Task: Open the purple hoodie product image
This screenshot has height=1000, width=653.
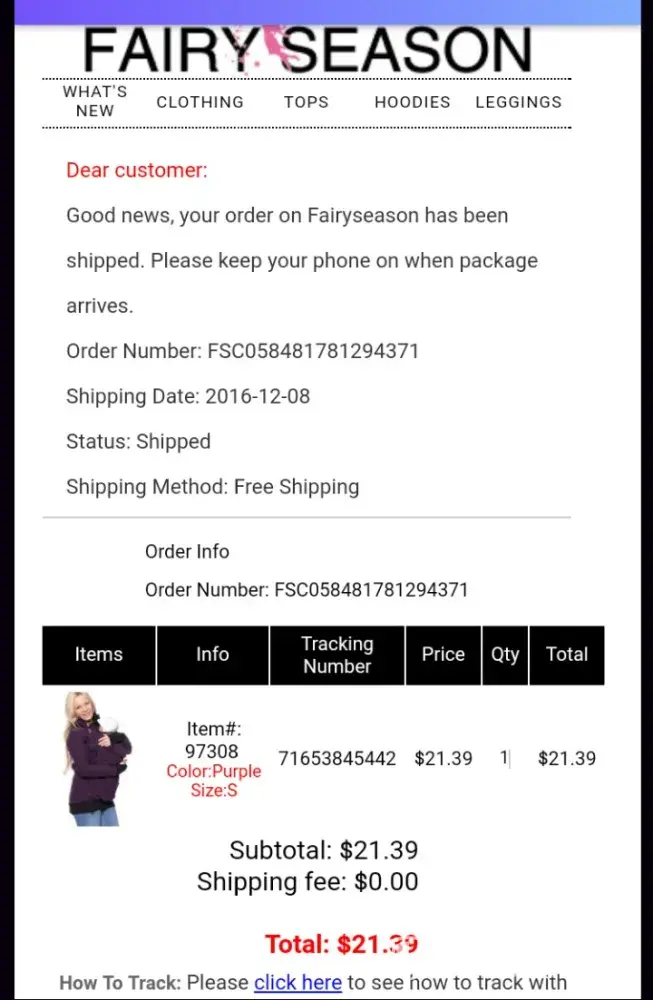Action: point(98,759)
